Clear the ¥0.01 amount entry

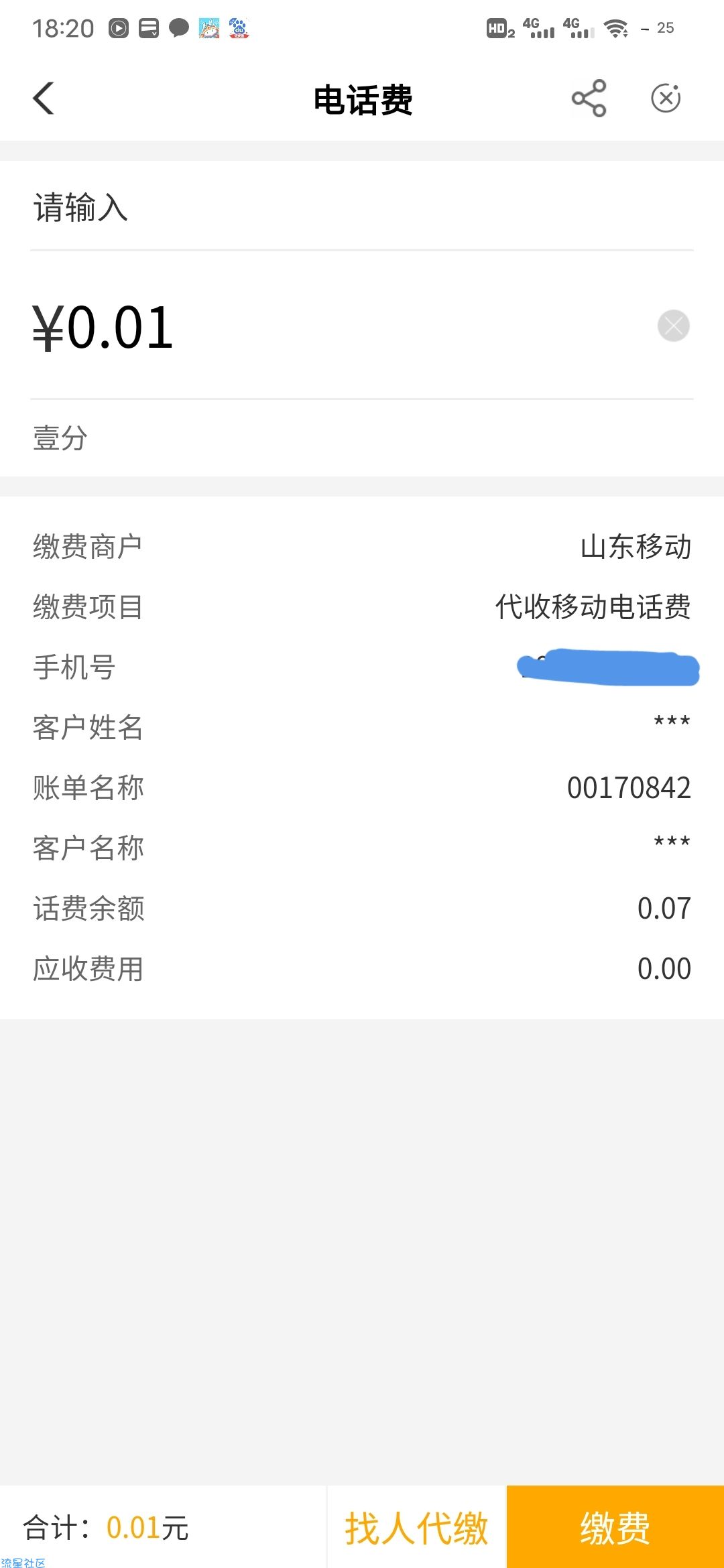pyautogui.click(x=673, y=326)
